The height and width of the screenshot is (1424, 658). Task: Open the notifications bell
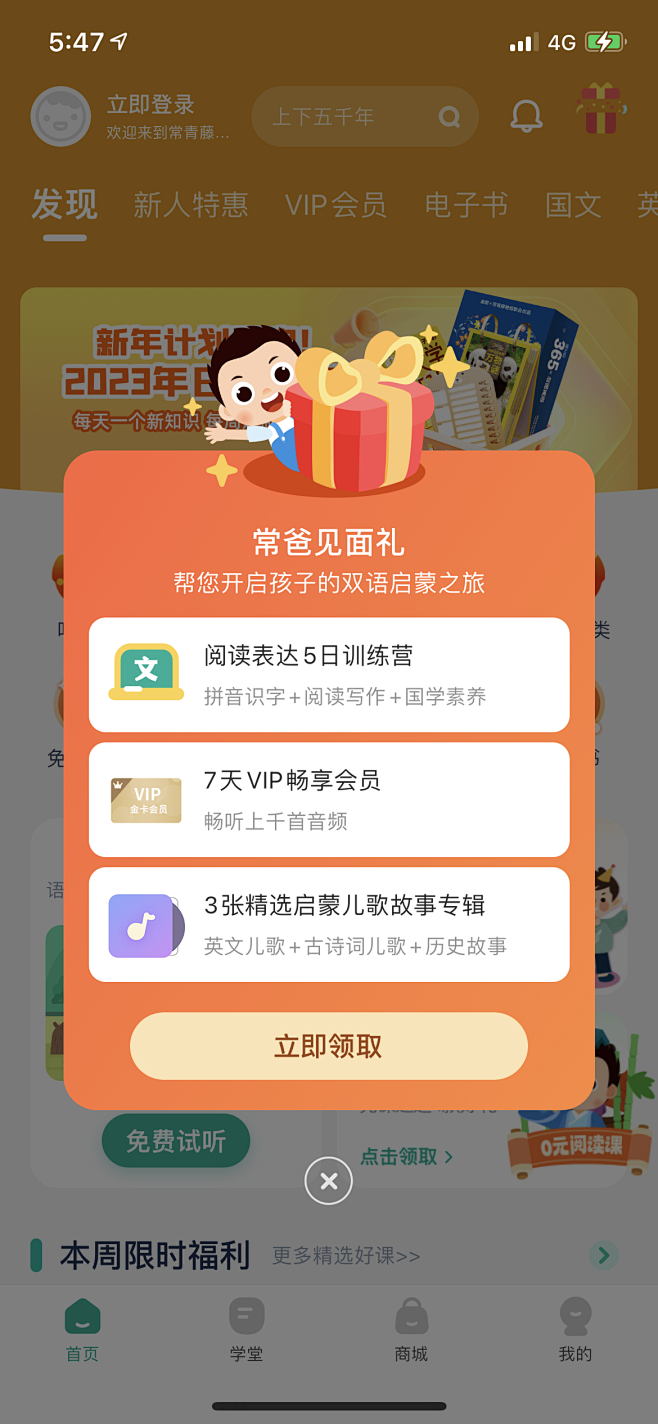(x=526, y=116)
